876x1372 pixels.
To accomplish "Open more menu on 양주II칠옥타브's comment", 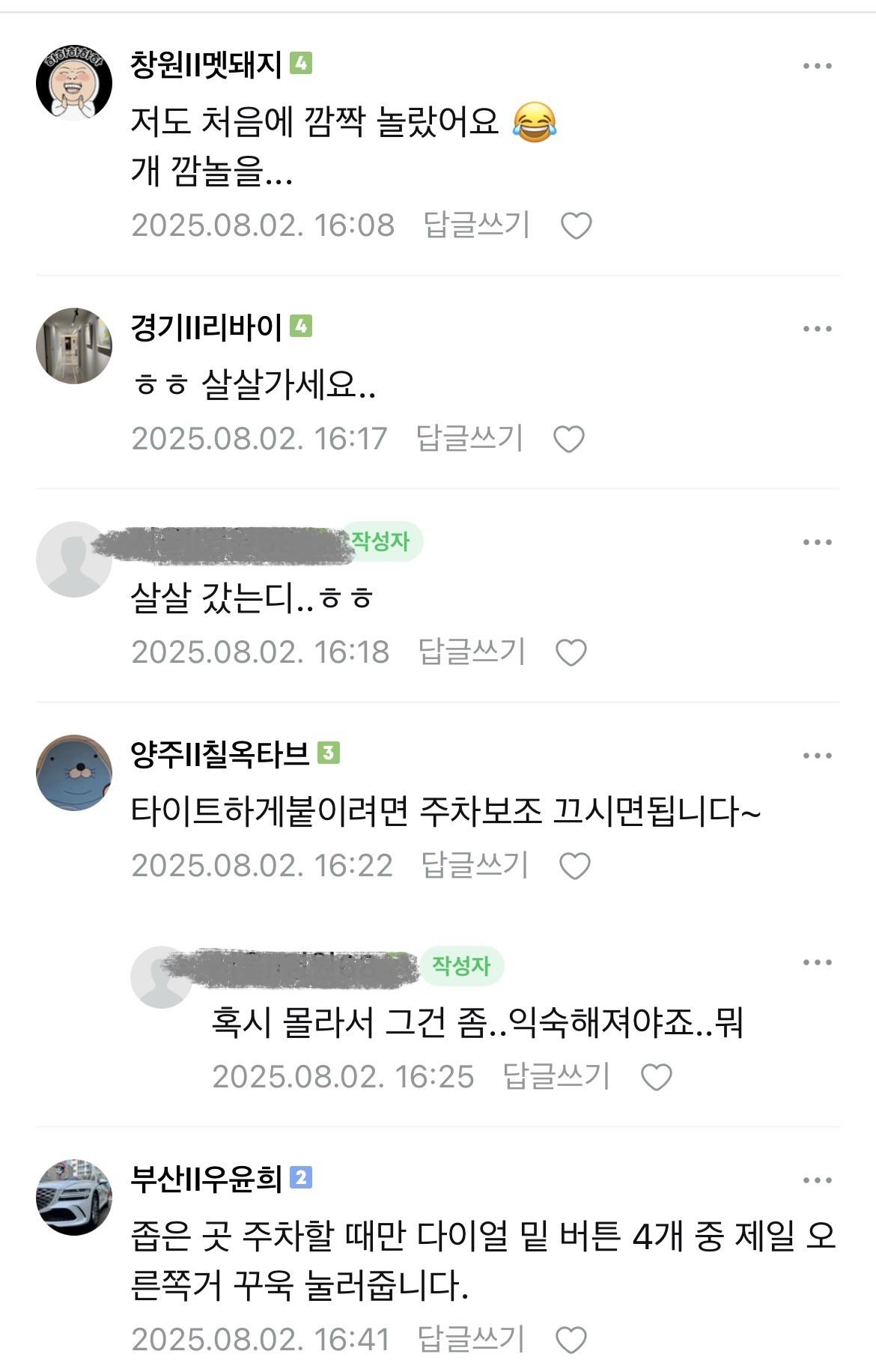I will point(817,756).
